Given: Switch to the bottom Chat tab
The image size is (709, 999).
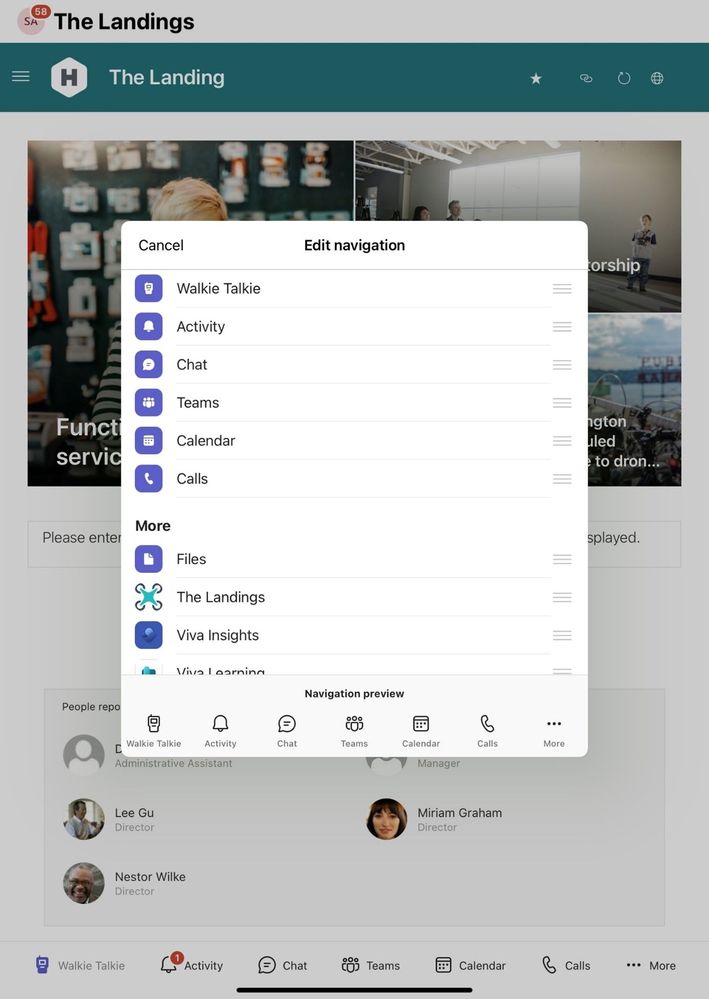Looking at the screenshot, I should [x=283, y=965].
